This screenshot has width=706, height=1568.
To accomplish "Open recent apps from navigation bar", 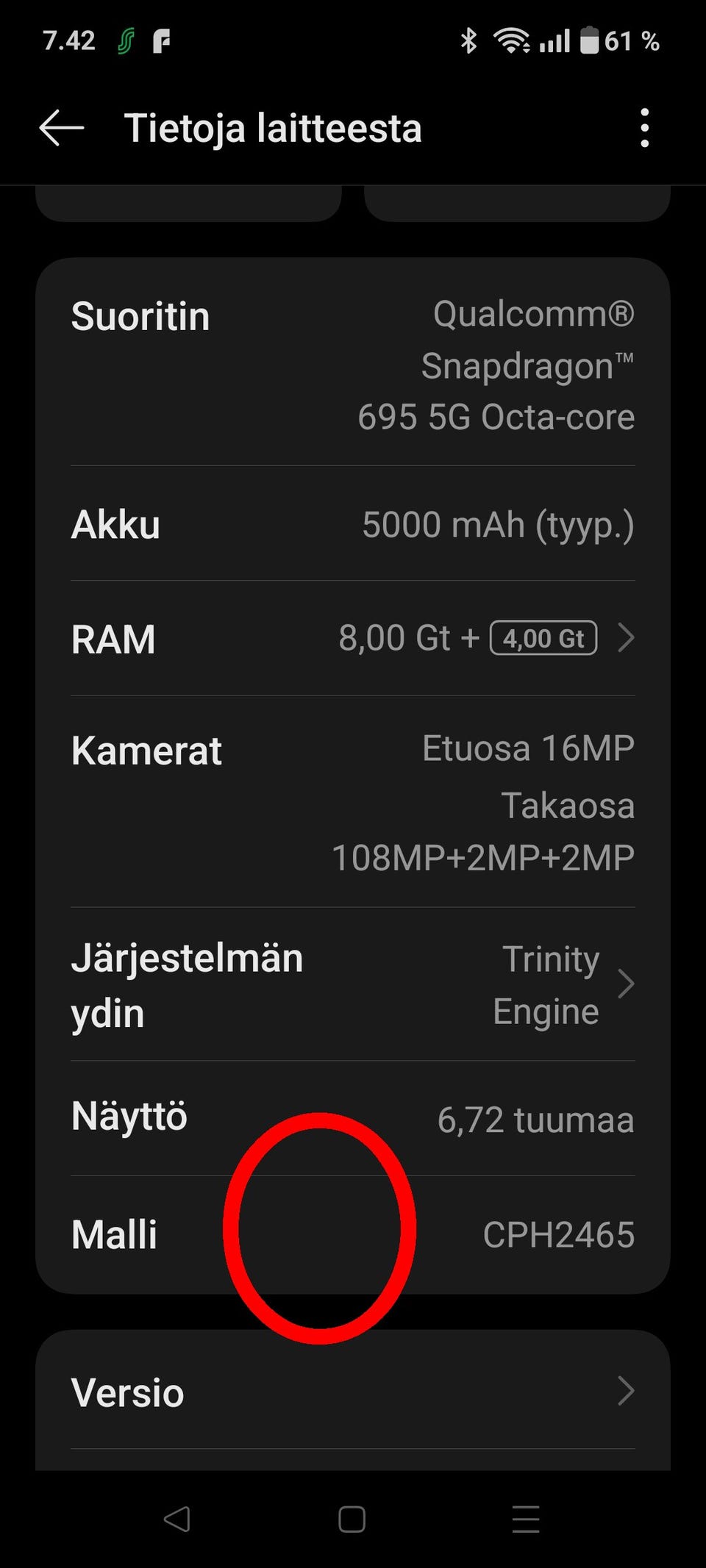I will click(526, 1519).
